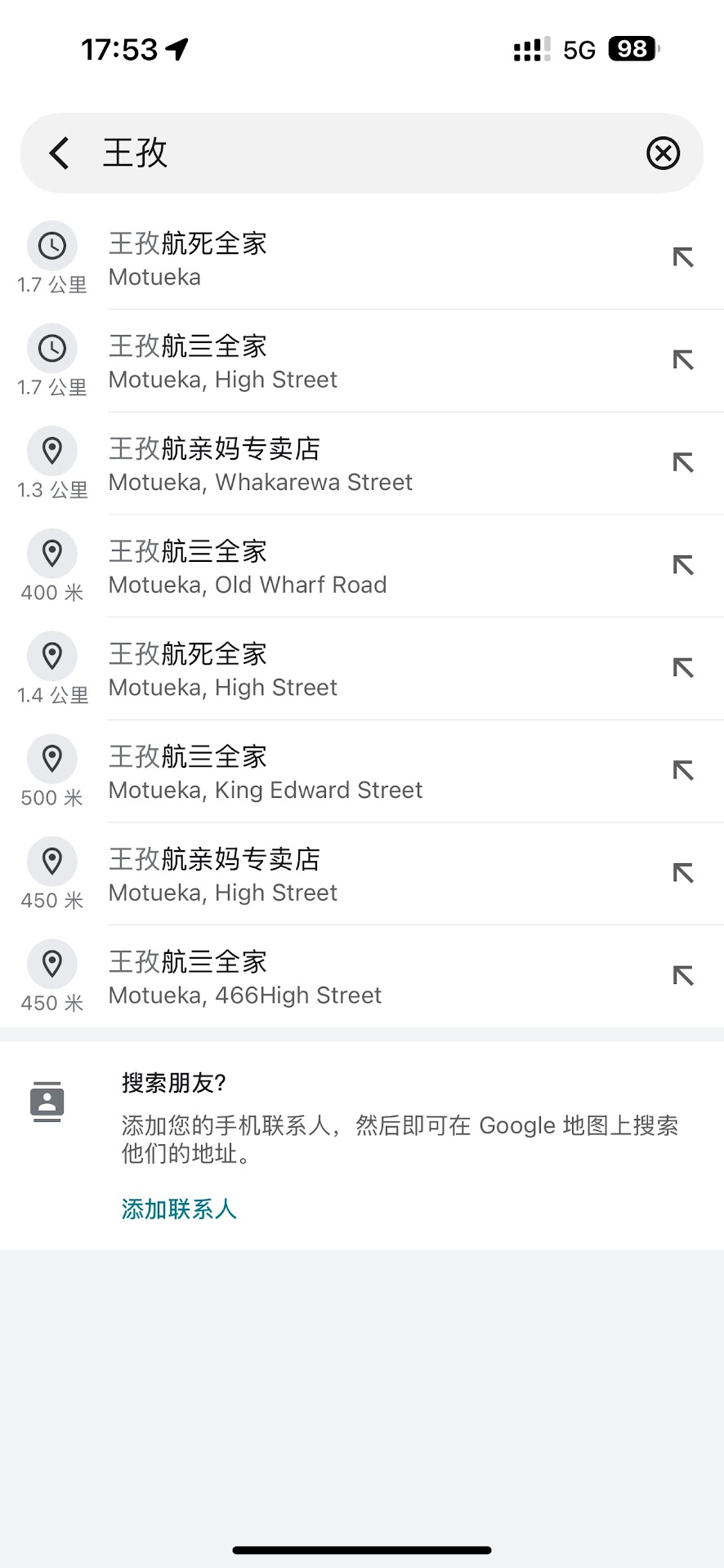Tap the 添加联系人 link
The image size is (724, 1568).
tap(179, 1209)
